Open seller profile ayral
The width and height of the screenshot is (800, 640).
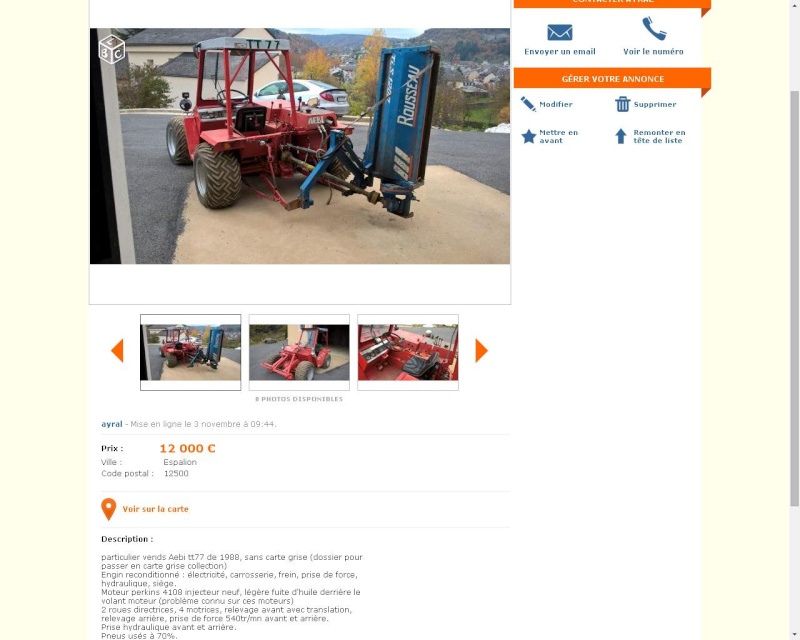(x=111, y=424)
